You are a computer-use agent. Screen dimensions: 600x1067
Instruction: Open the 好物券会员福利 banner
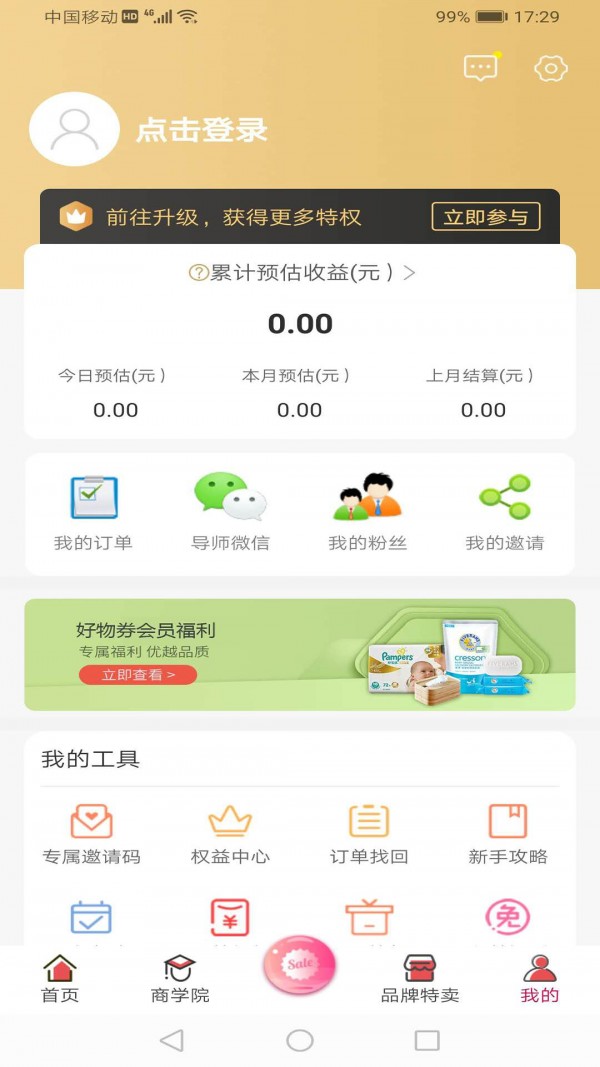(x=300, y=654)
